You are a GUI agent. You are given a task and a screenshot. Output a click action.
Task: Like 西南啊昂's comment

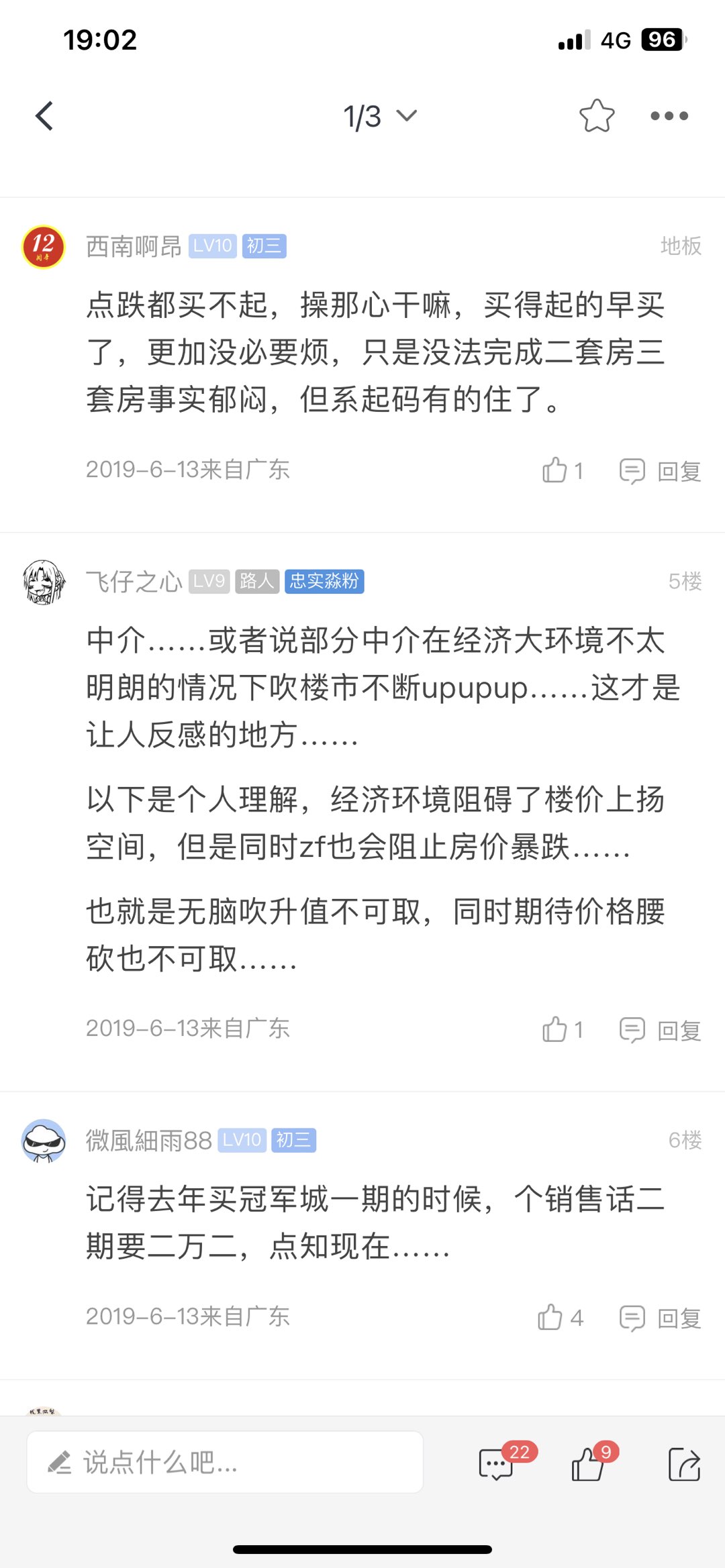pos(562,470)
